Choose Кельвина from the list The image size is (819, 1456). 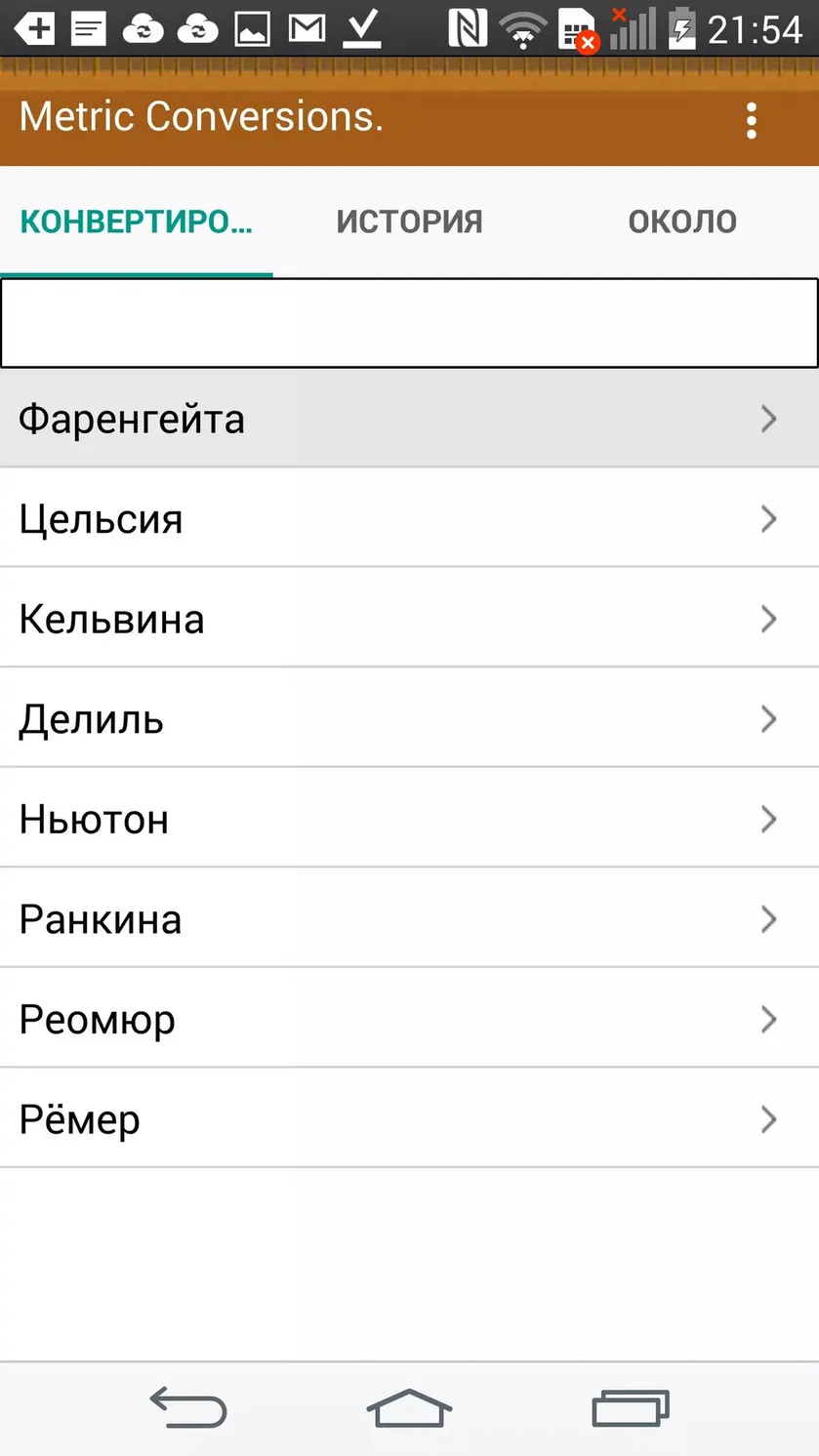[x=409, y=619]
